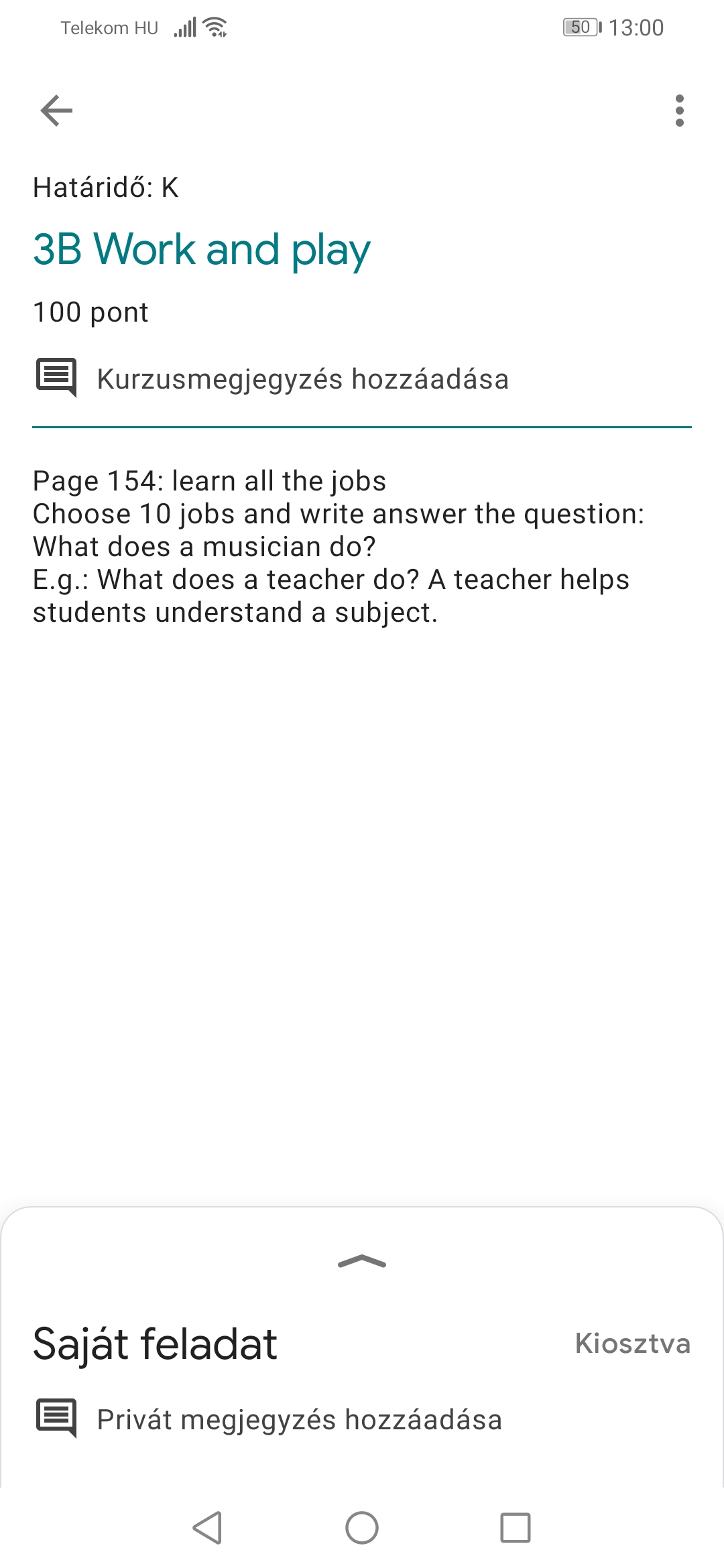The height and width of the screenshot is (1568, 724).
Task: Add a class comment (Kurzusmegjegyzés hozzáadása)
Action: pyautogui.click(x=302, y=379)
